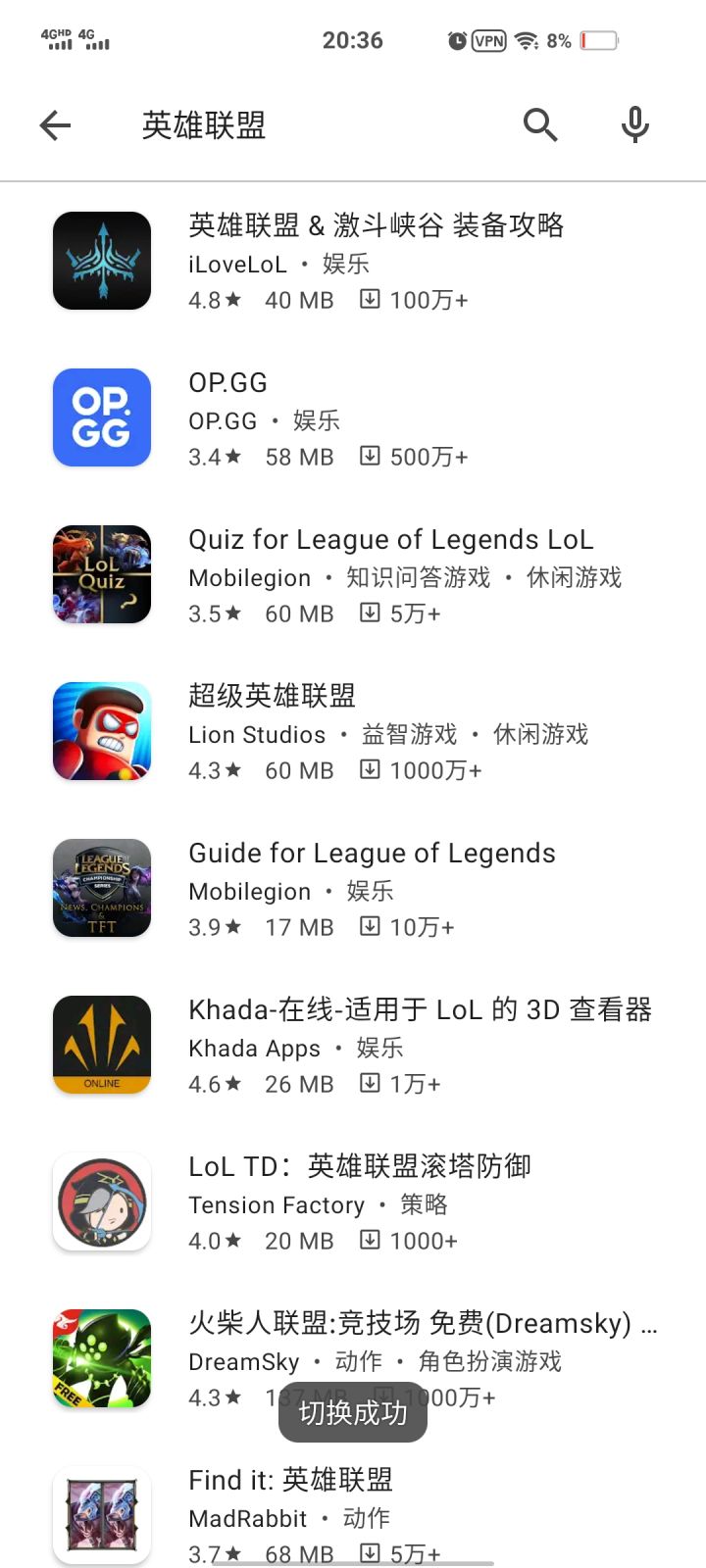Tap the Find it: 英雄联盟 app icon

click(101, 1515)
